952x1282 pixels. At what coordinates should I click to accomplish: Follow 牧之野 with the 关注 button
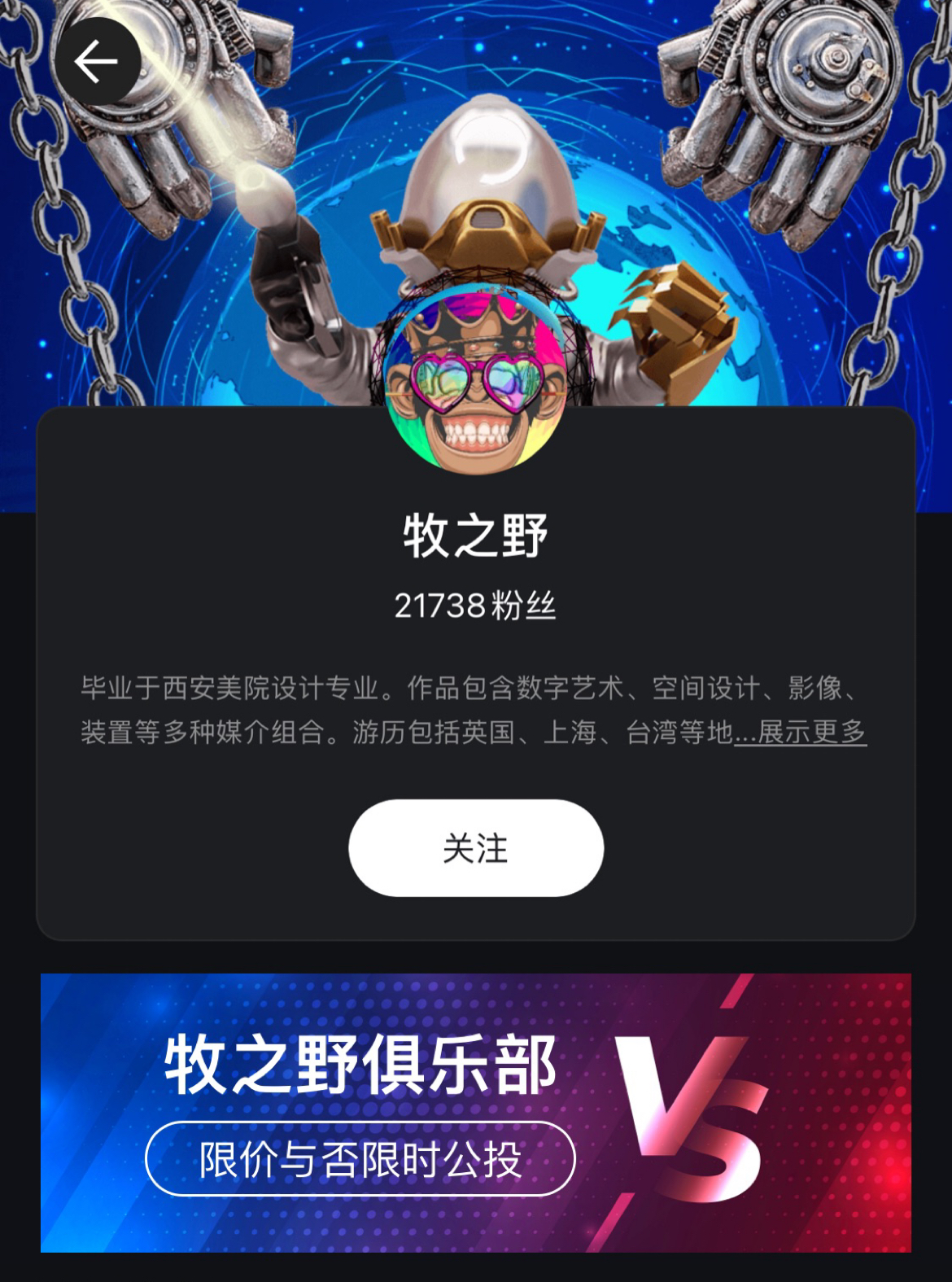click(x=476, y=847)
